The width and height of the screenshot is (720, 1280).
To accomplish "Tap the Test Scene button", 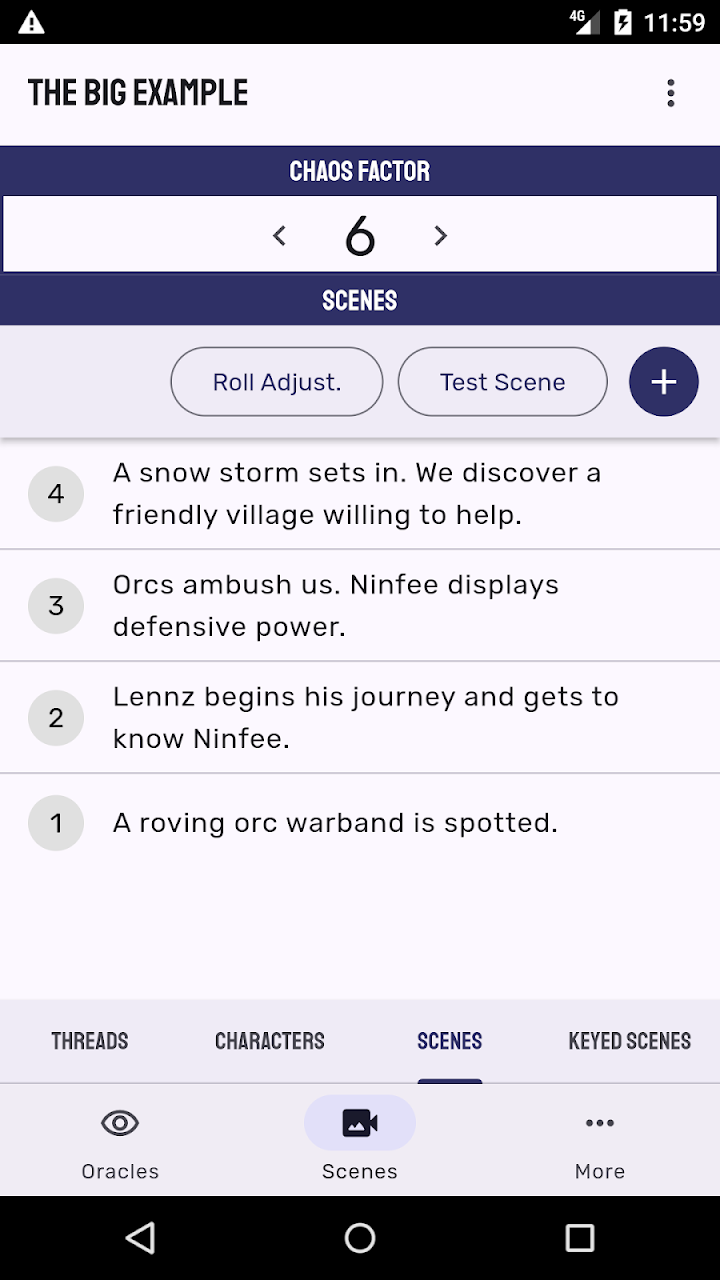I will 503,382.
